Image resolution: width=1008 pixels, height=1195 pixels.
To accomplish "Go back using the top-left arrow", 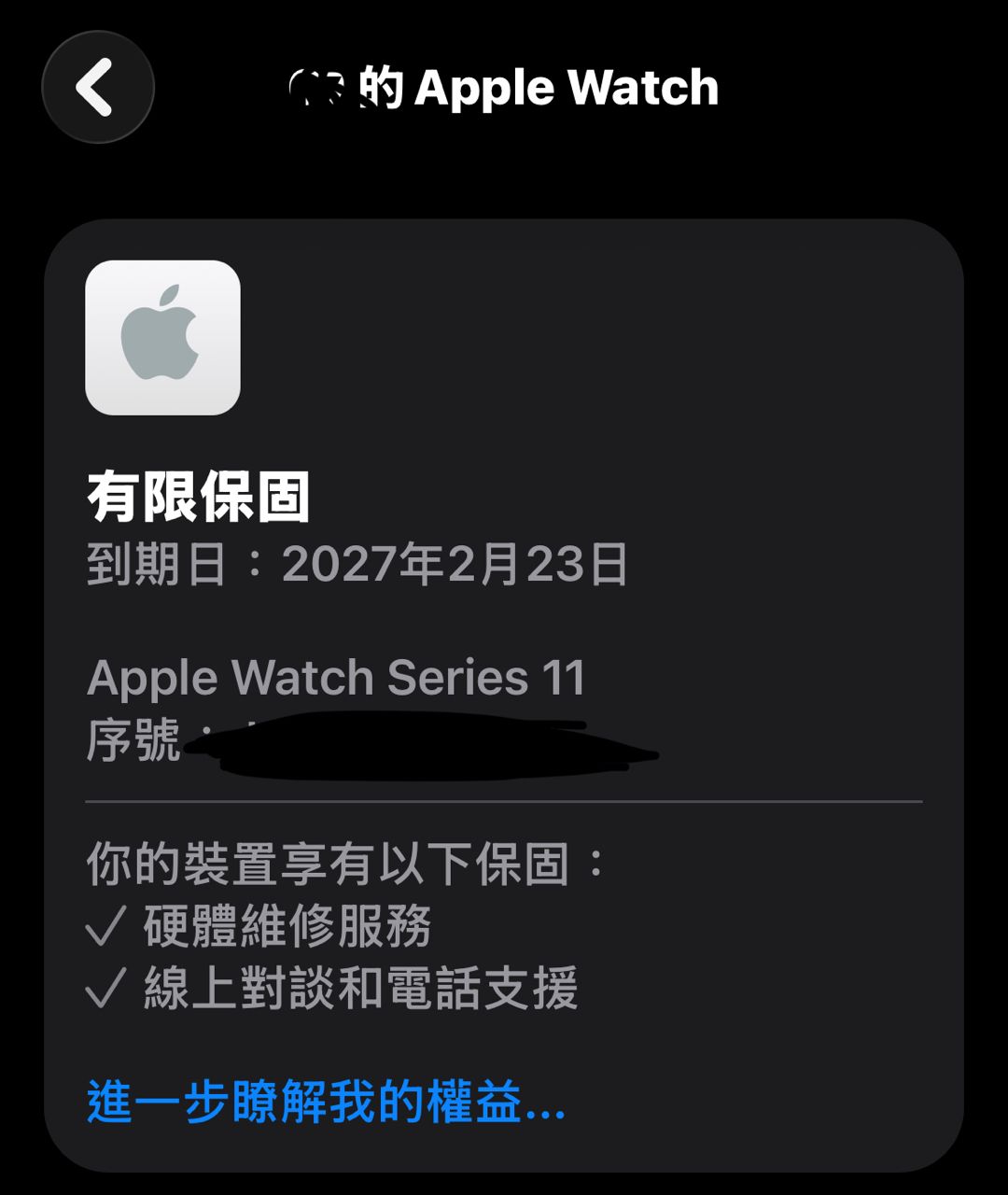I will 97,87.
